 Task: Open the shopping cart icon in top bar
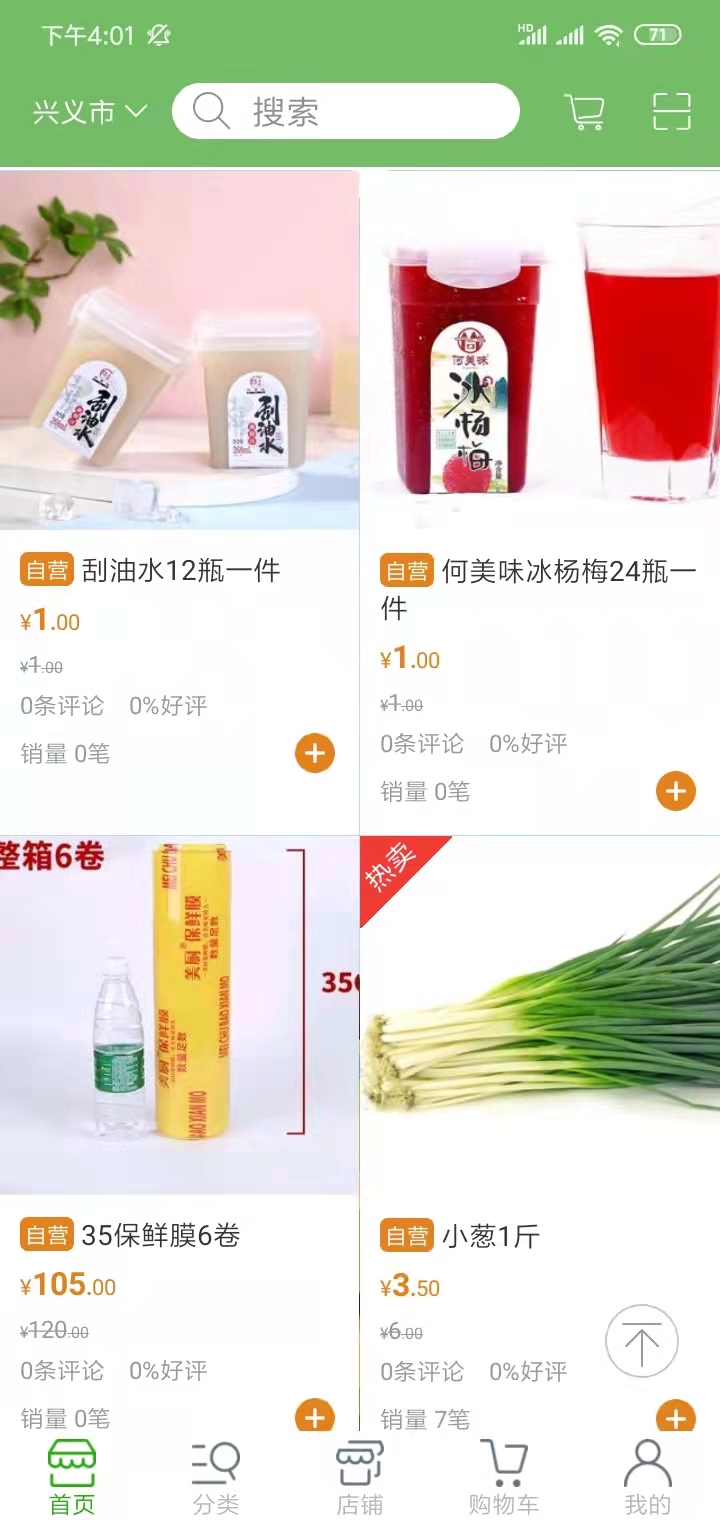(x=585, y=112)
